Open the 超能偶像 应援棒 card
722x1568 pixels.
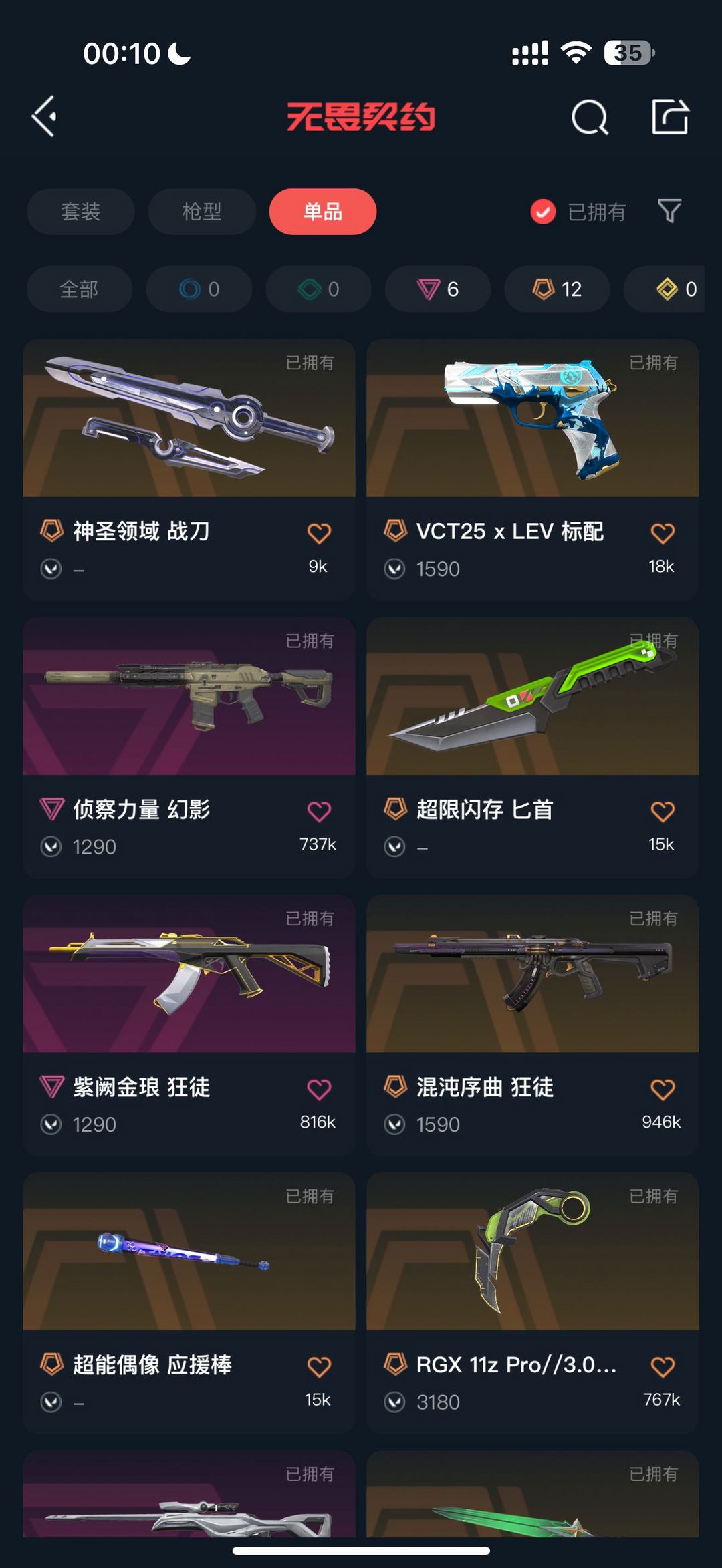coord(189,1303)
